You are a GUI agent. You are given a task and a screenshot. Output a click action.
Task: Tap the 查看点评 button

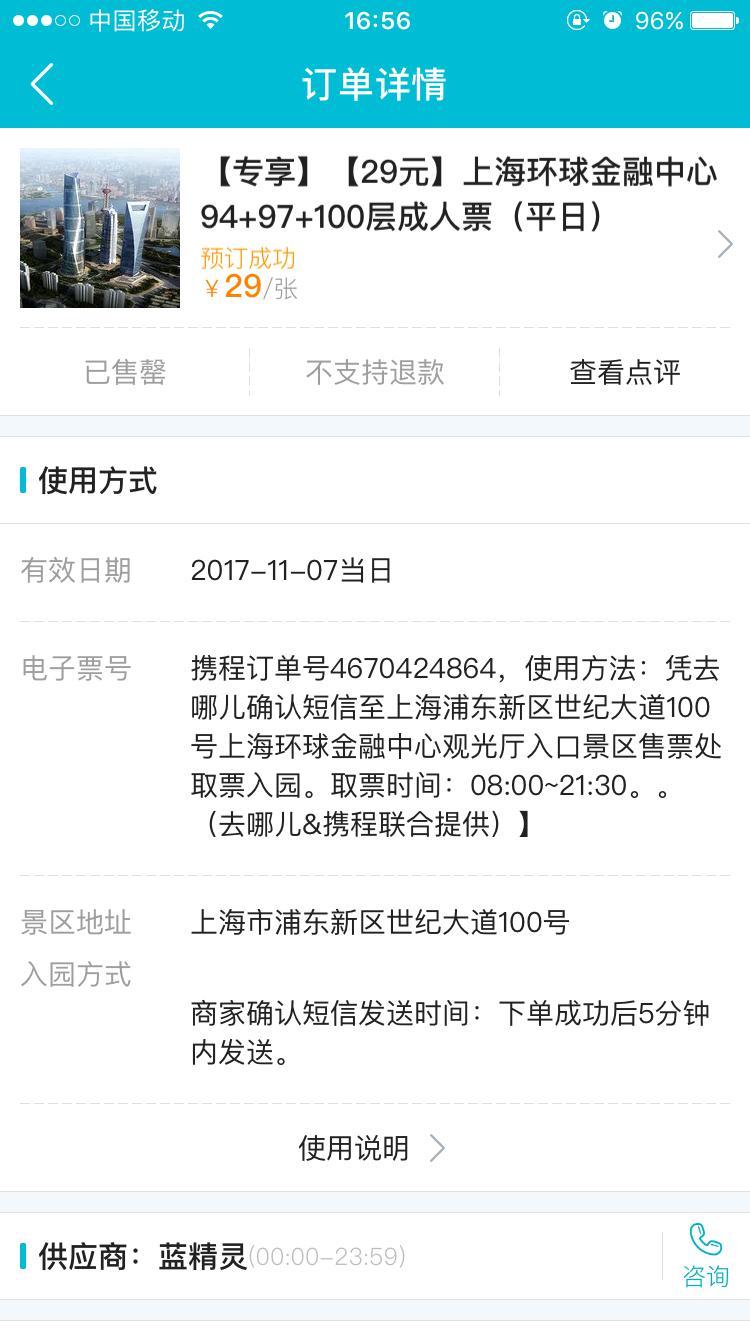[625, 372]
